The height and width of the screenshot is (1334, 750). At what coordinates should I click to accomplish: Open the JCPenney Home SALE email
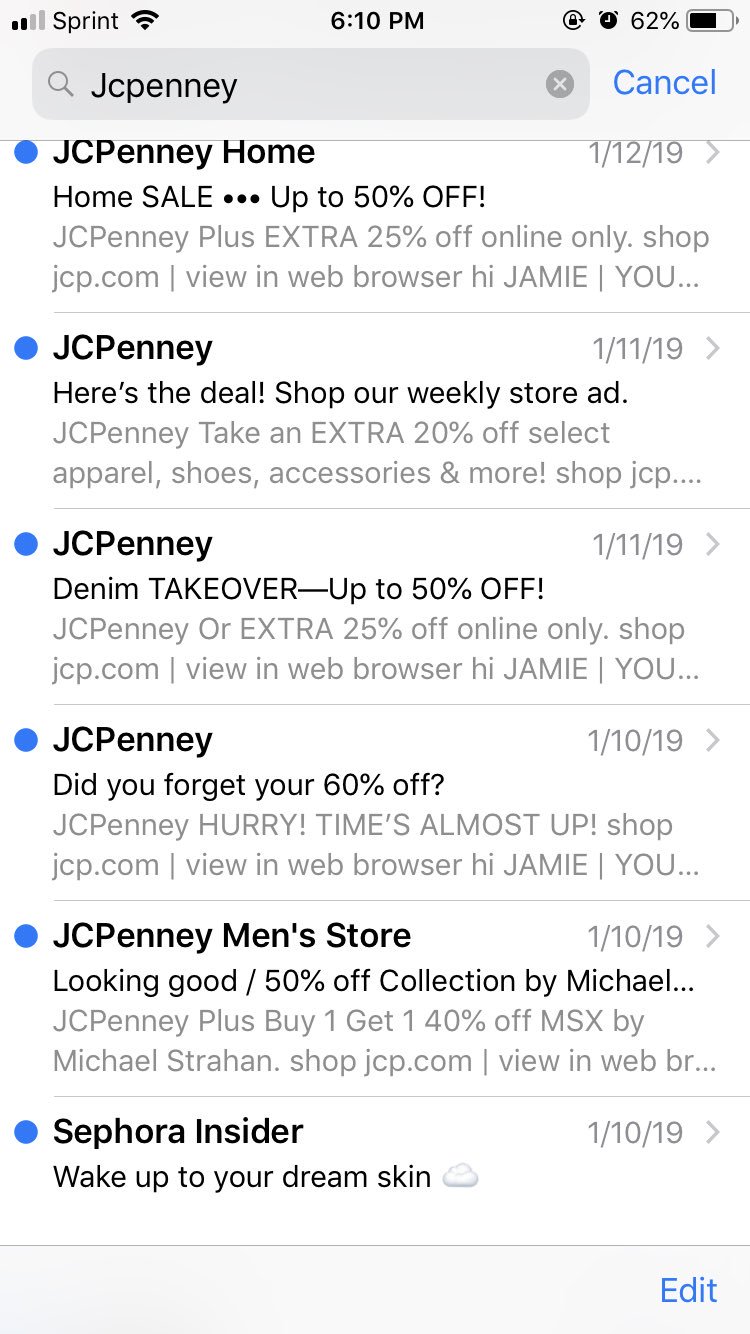(x=375, y=226)
